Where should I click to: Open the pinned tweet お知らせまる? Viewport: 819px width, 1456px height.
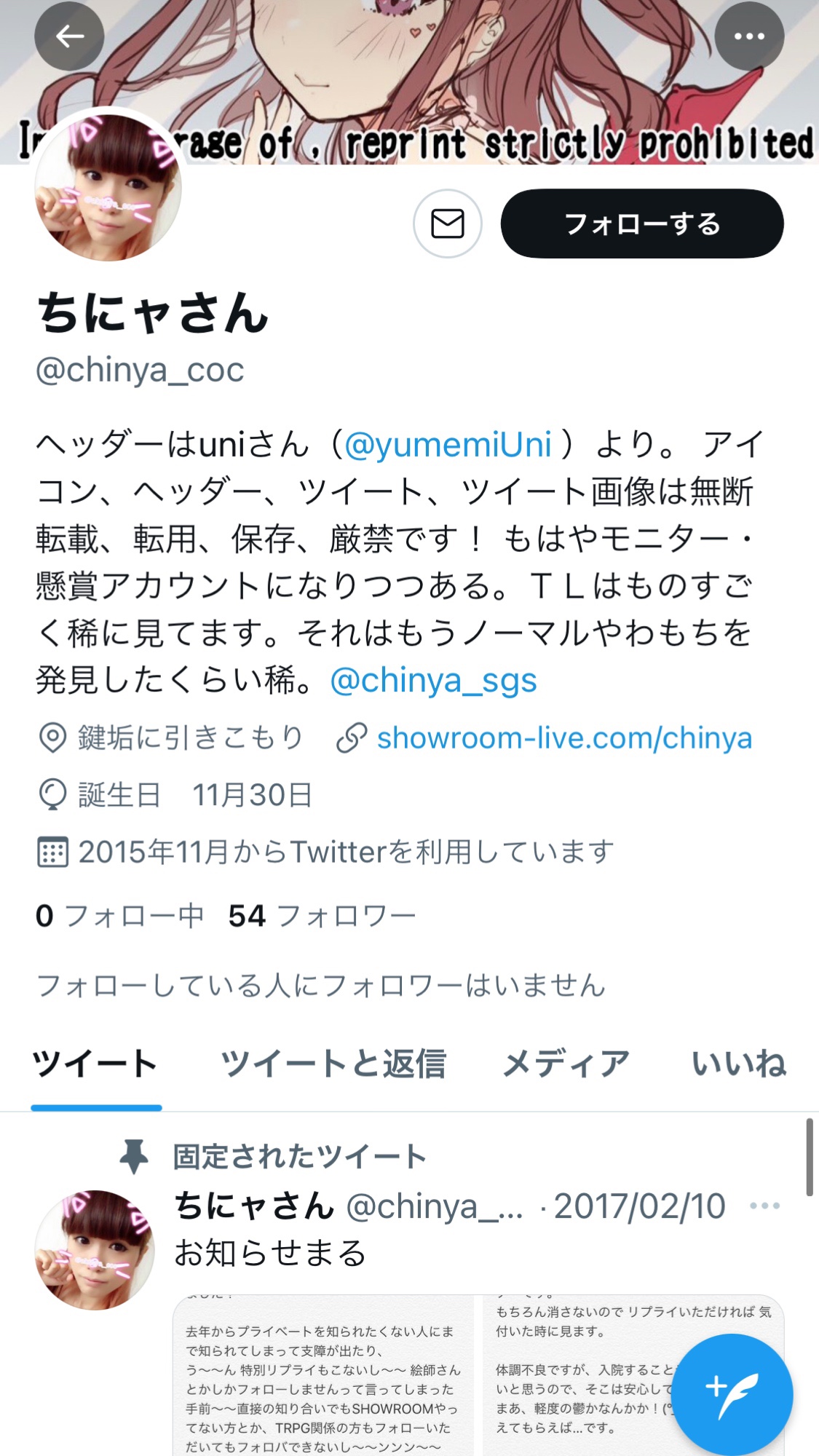pos(270,1253)
